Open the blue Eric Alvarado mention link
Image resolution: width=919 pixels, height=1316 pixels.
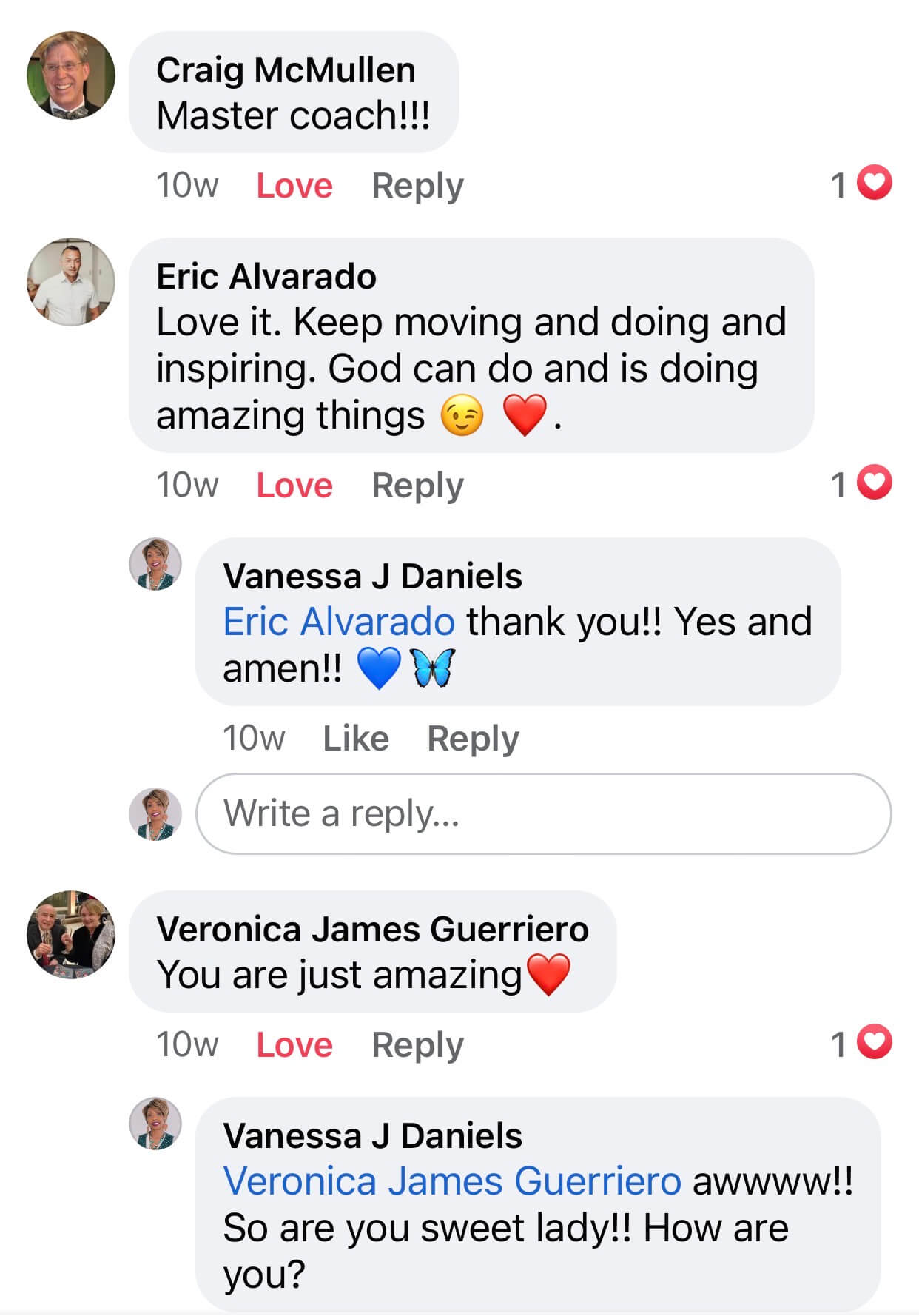pos(339,621)
